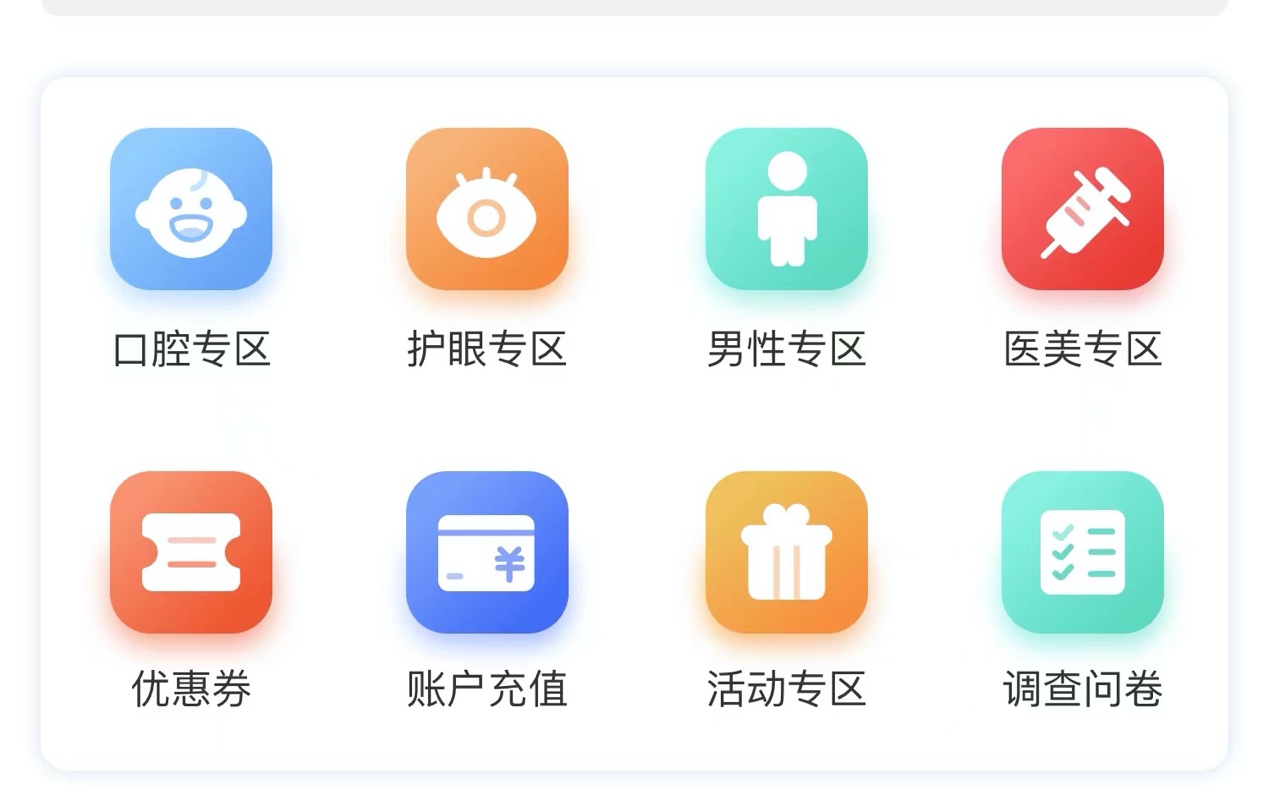Select the 男性专区 men's section

(x=786, y=209)
